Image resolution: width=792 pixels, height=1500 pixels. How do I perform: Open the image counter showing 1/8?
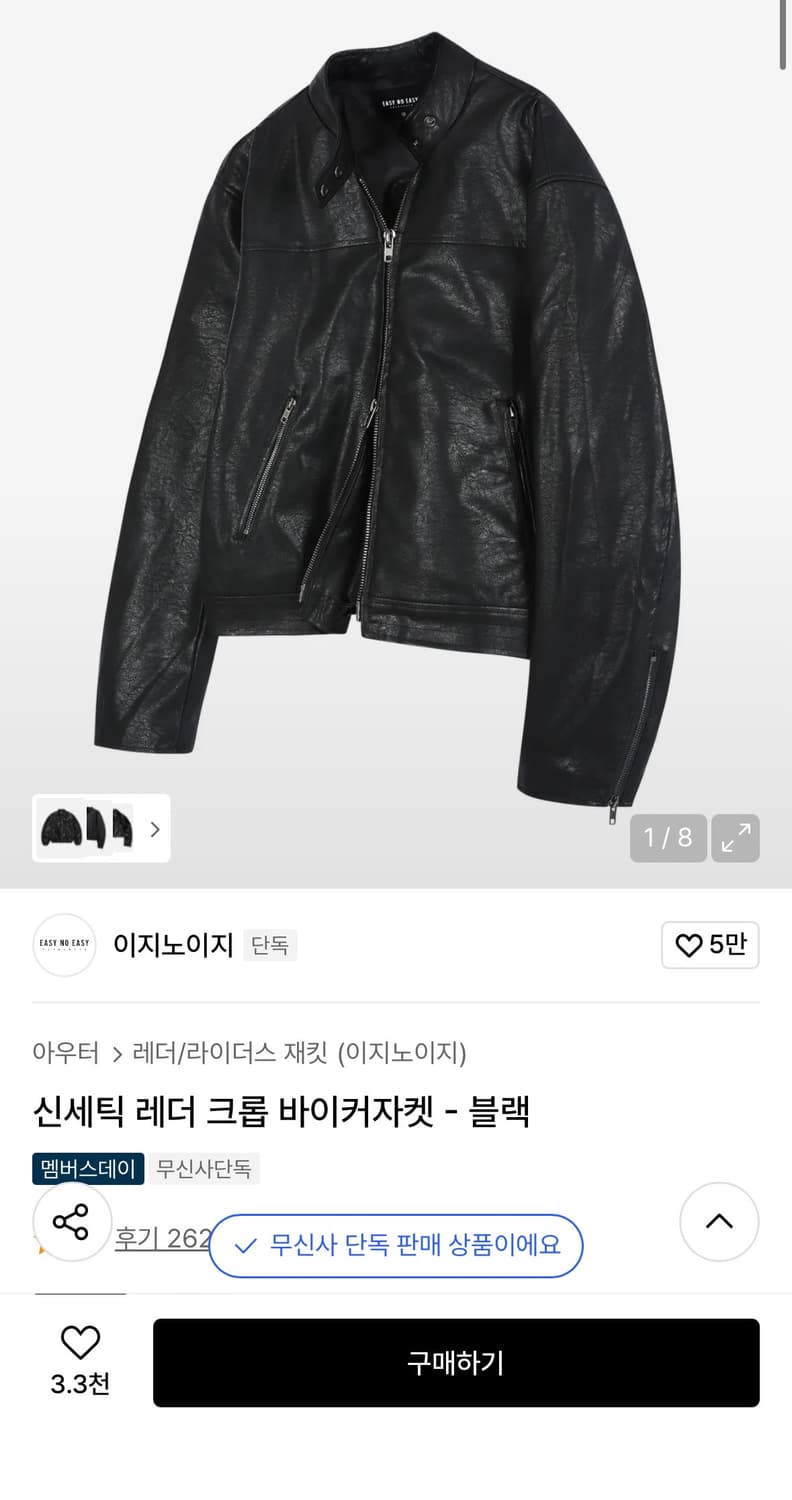click(x=667, y=838)
